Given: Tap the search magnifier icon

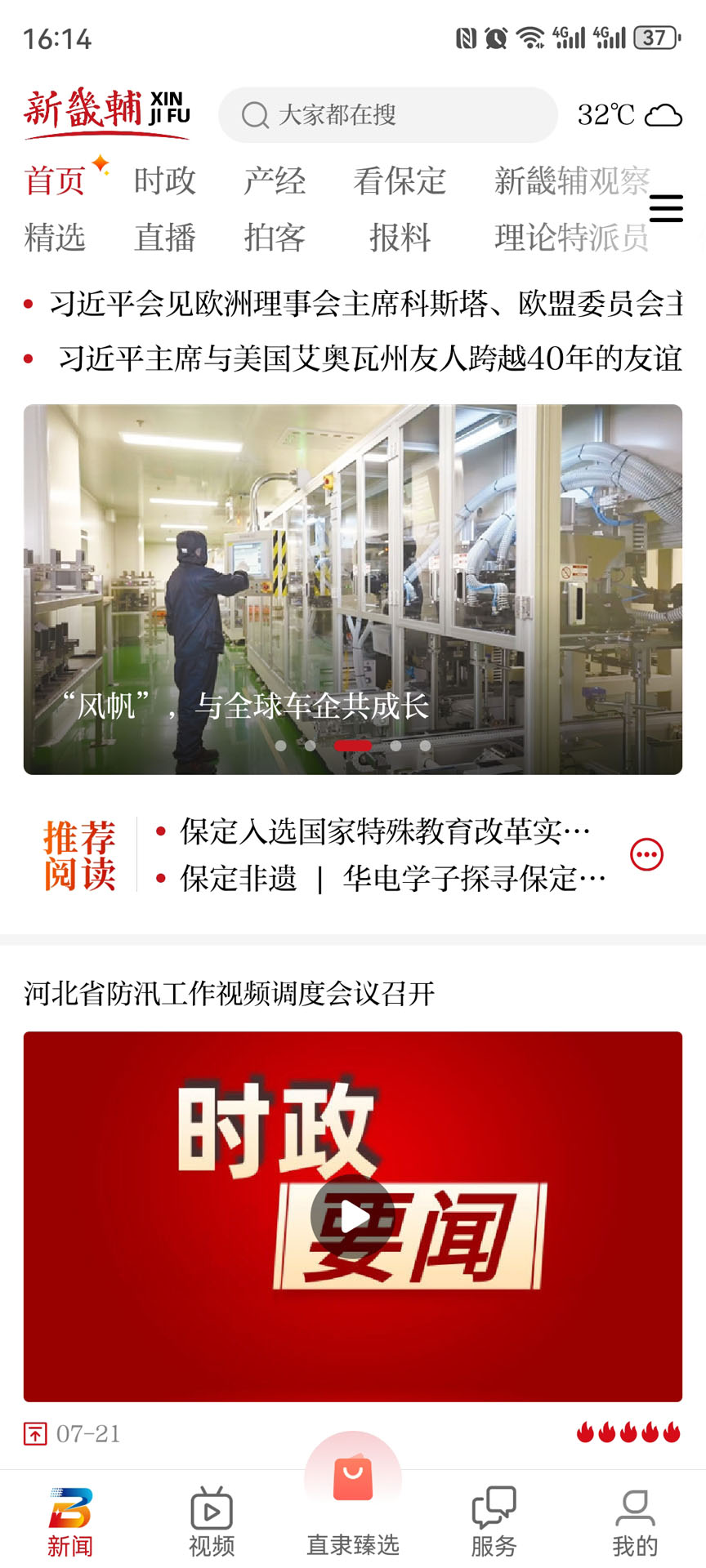Looking at the screenshot, I should coord(256,115).
